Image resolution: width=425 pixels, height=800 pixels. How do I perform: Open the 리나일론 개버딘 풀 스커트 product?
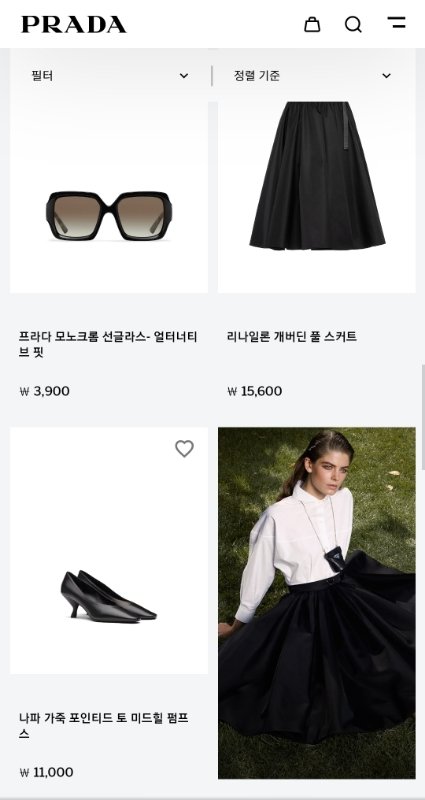click(317, 196)
